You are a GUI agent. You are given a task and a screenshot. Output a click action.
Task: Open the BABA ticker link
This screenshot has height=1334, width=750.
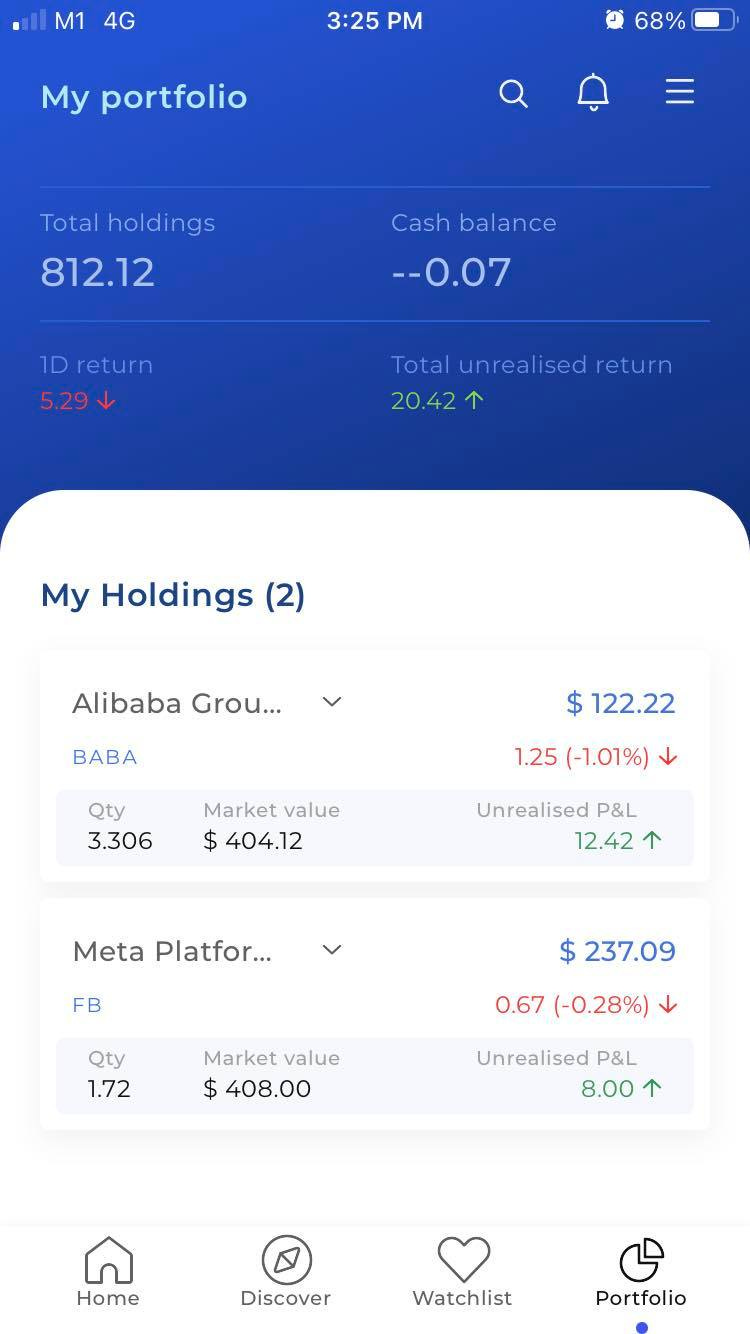(x=104, y=757)
